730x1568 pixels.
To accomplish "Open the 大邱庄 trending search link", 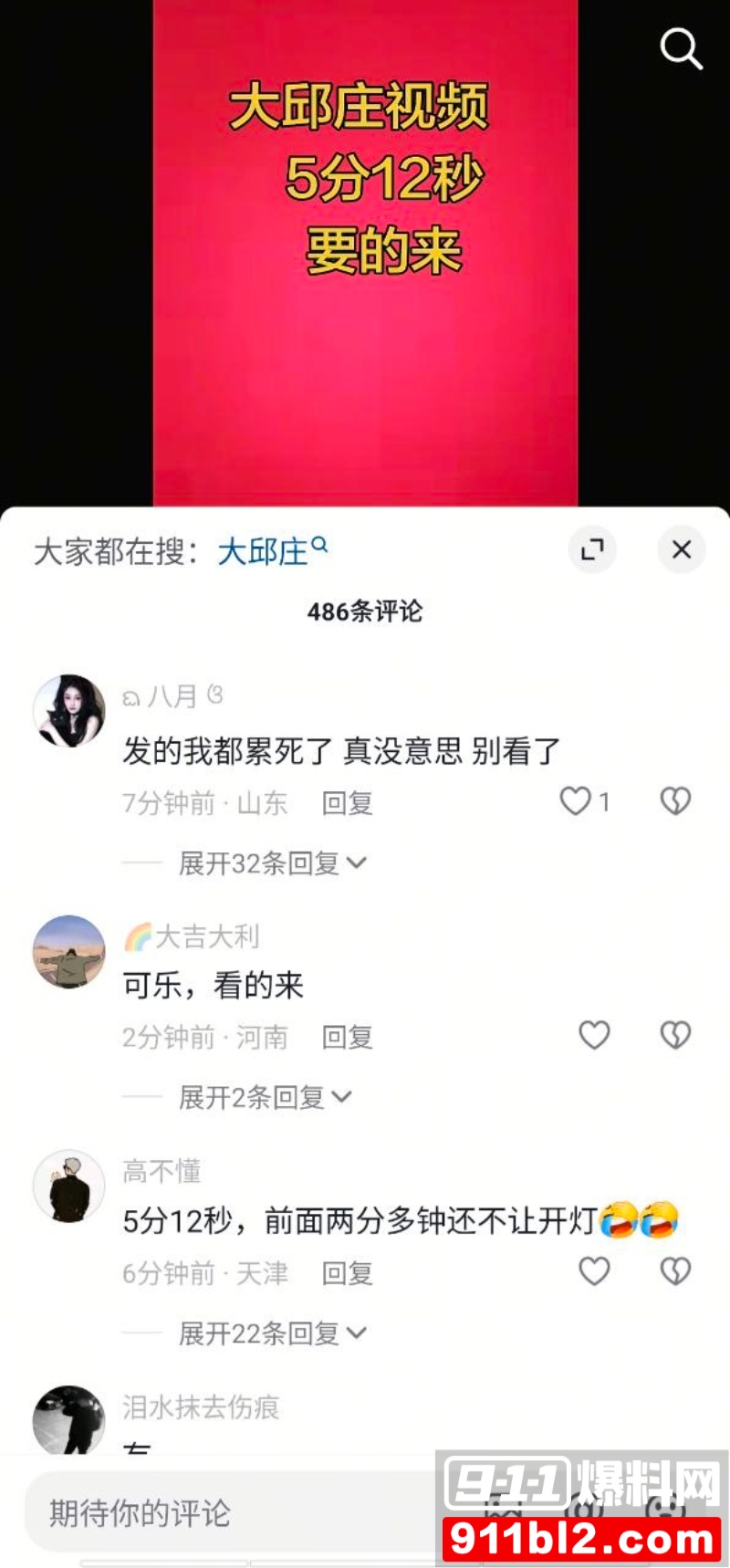I will pos(264,551).
